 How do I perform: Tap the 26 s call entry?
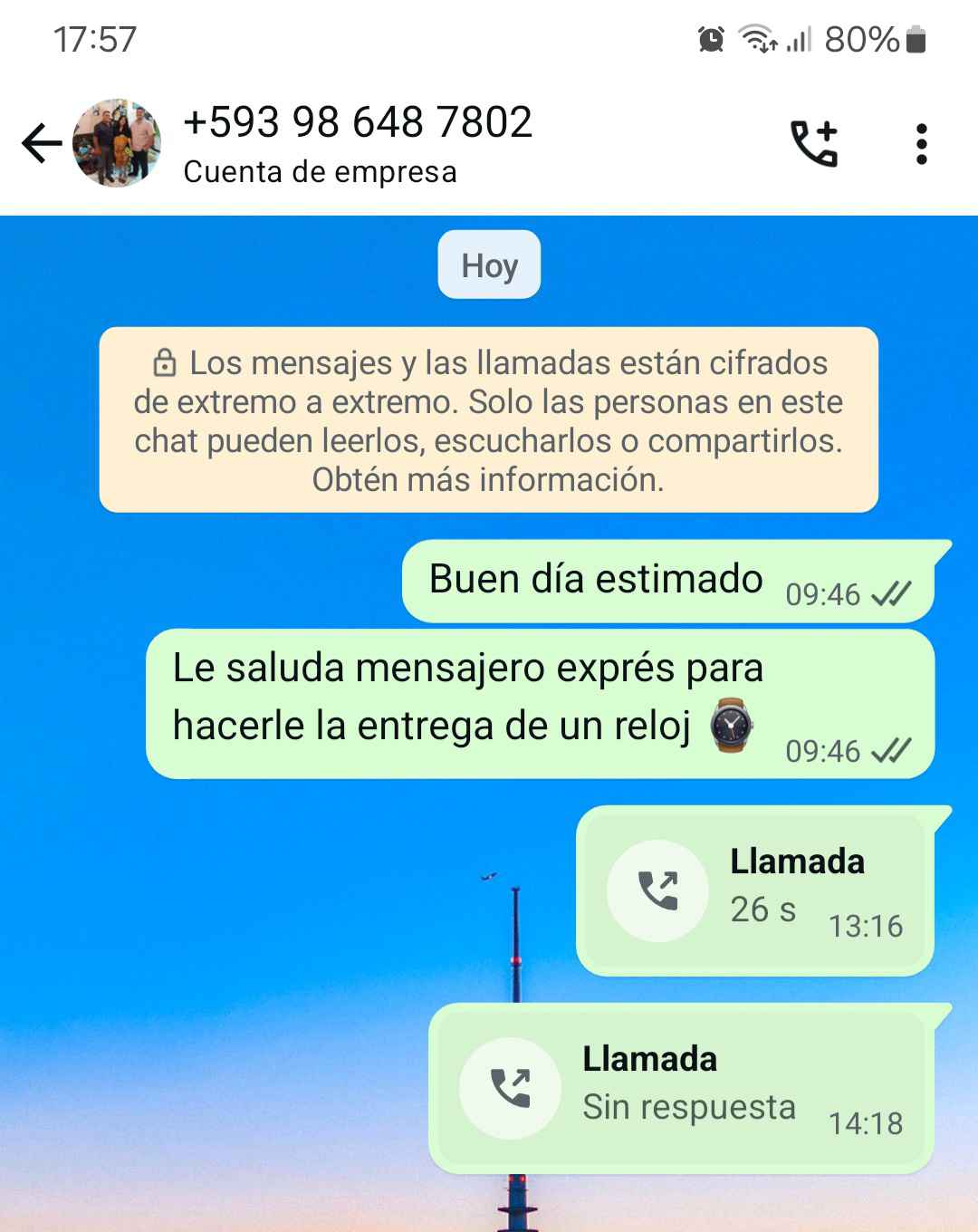coord(754,890)
